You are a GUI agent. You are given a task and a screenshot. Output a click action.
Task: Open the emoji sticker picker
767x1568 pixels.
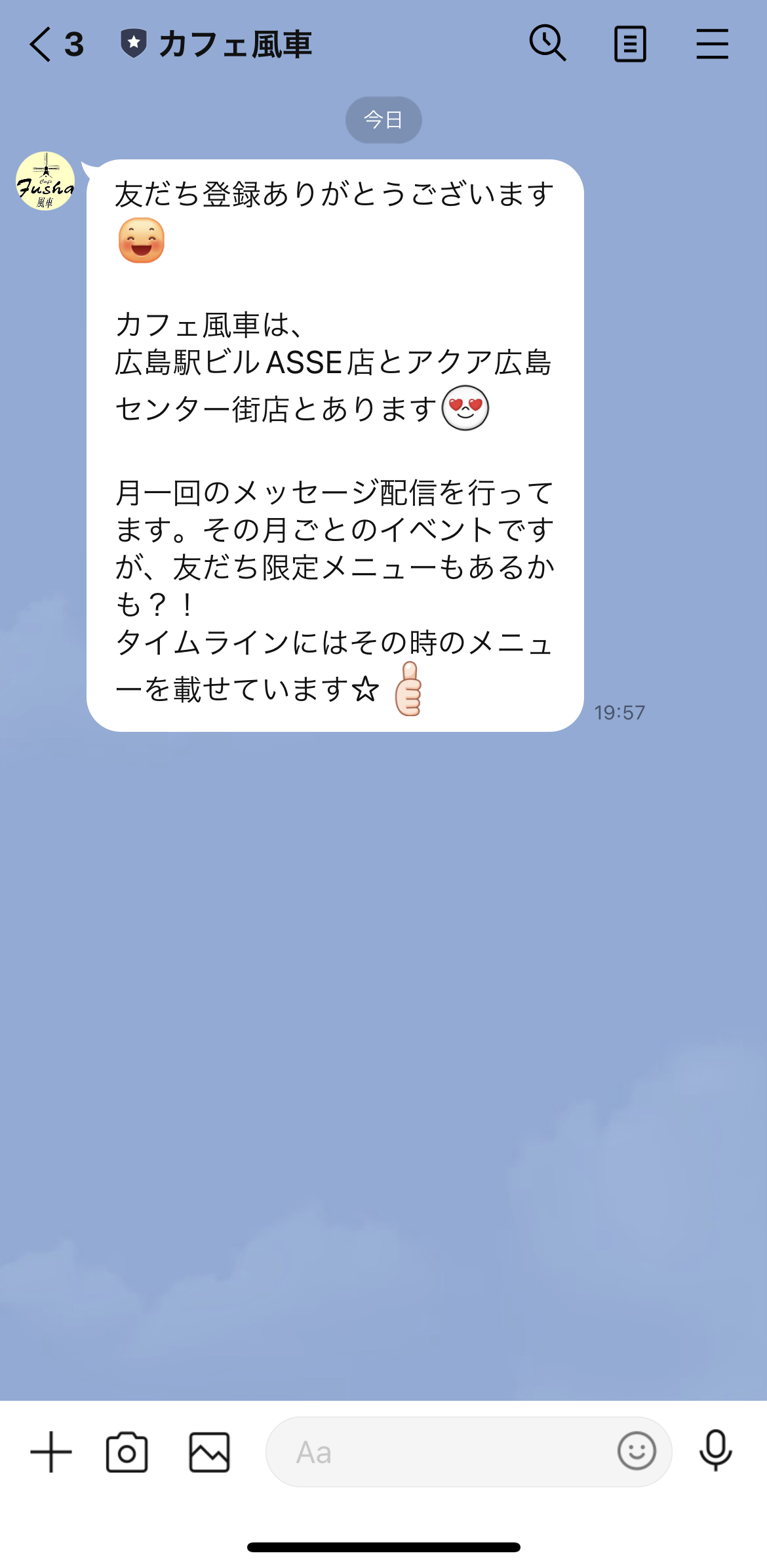pos(637,1451)
